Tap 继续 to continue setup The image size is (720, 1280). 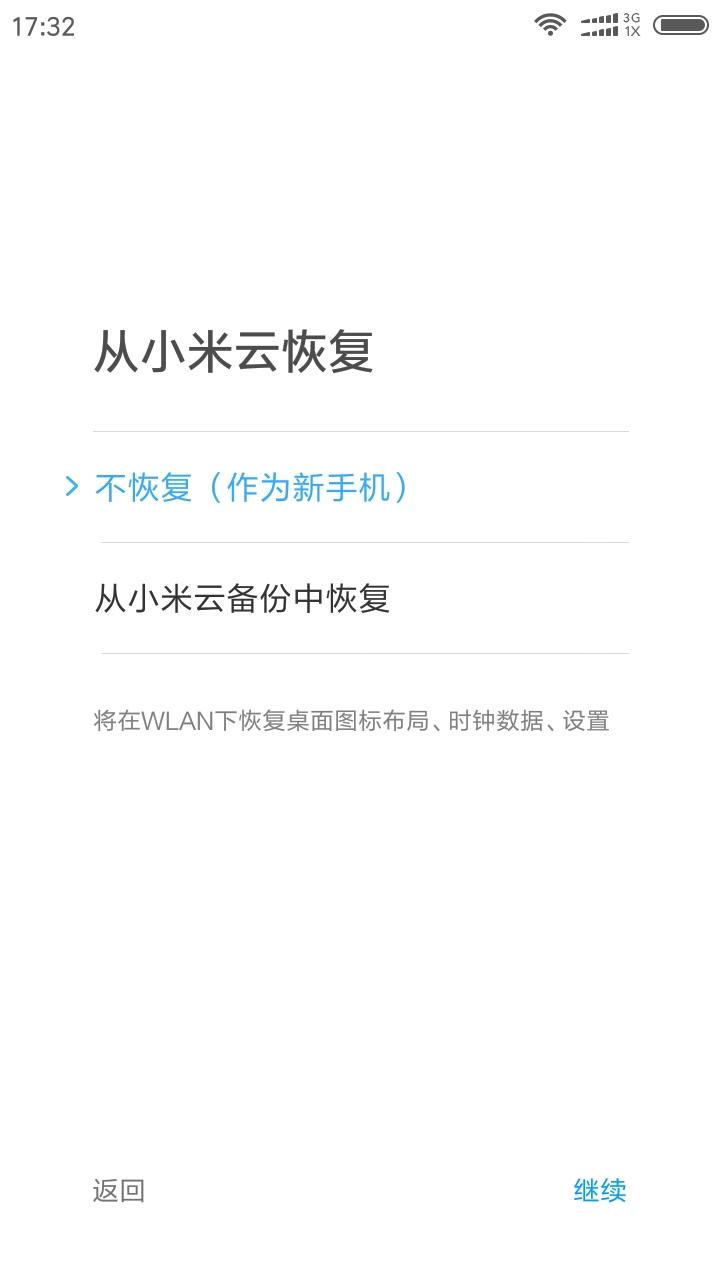point(600,1191)
